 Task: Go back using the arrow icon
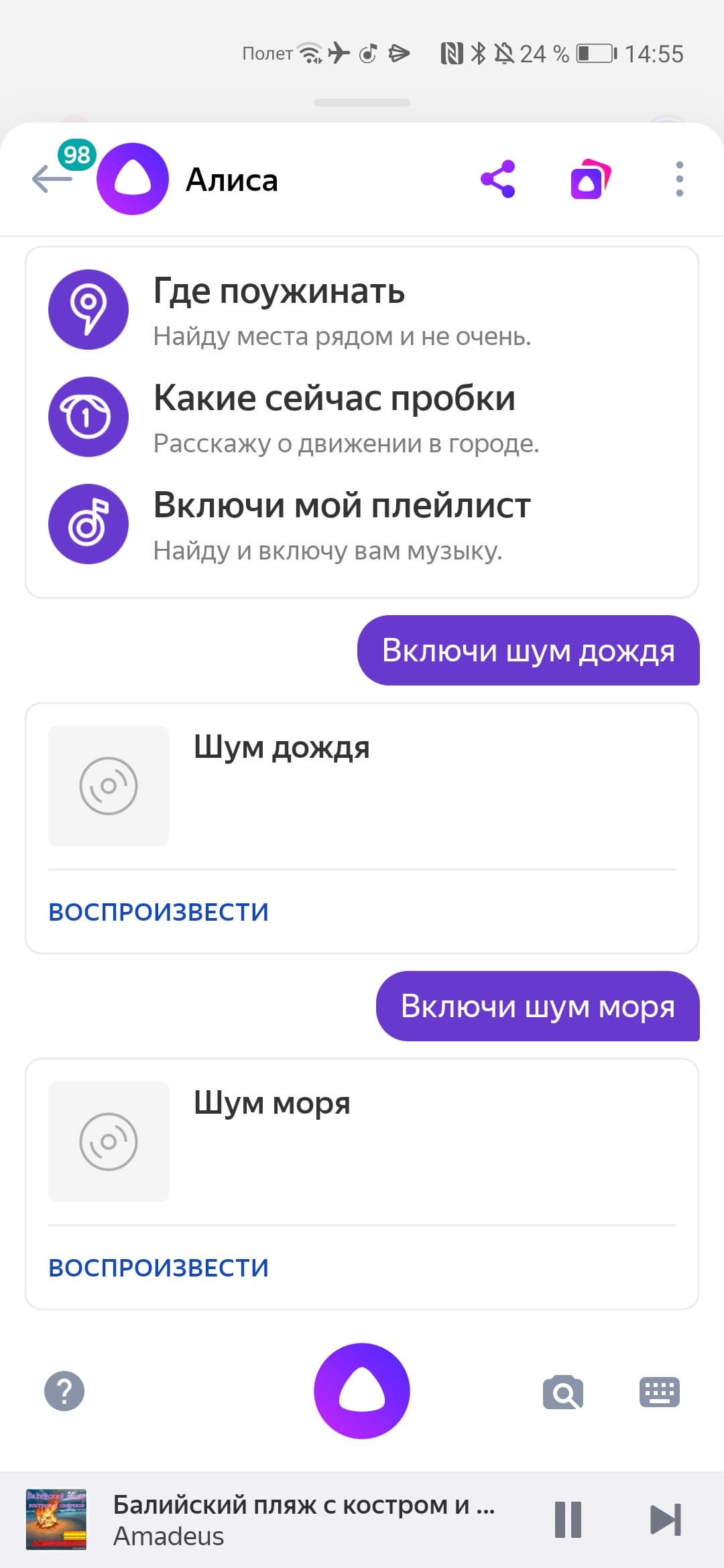52,179
